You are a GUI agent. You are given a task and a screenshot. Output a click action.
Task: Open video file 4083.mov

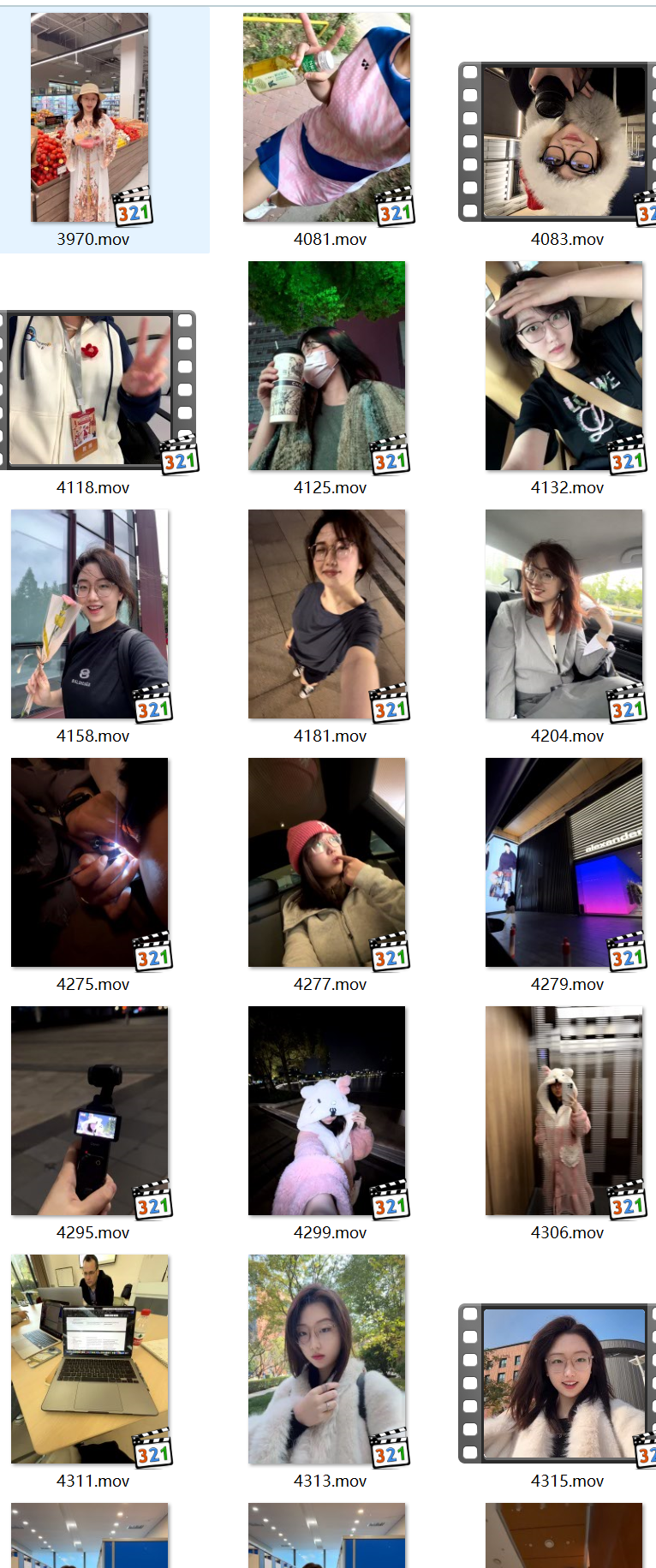(564, 141)
